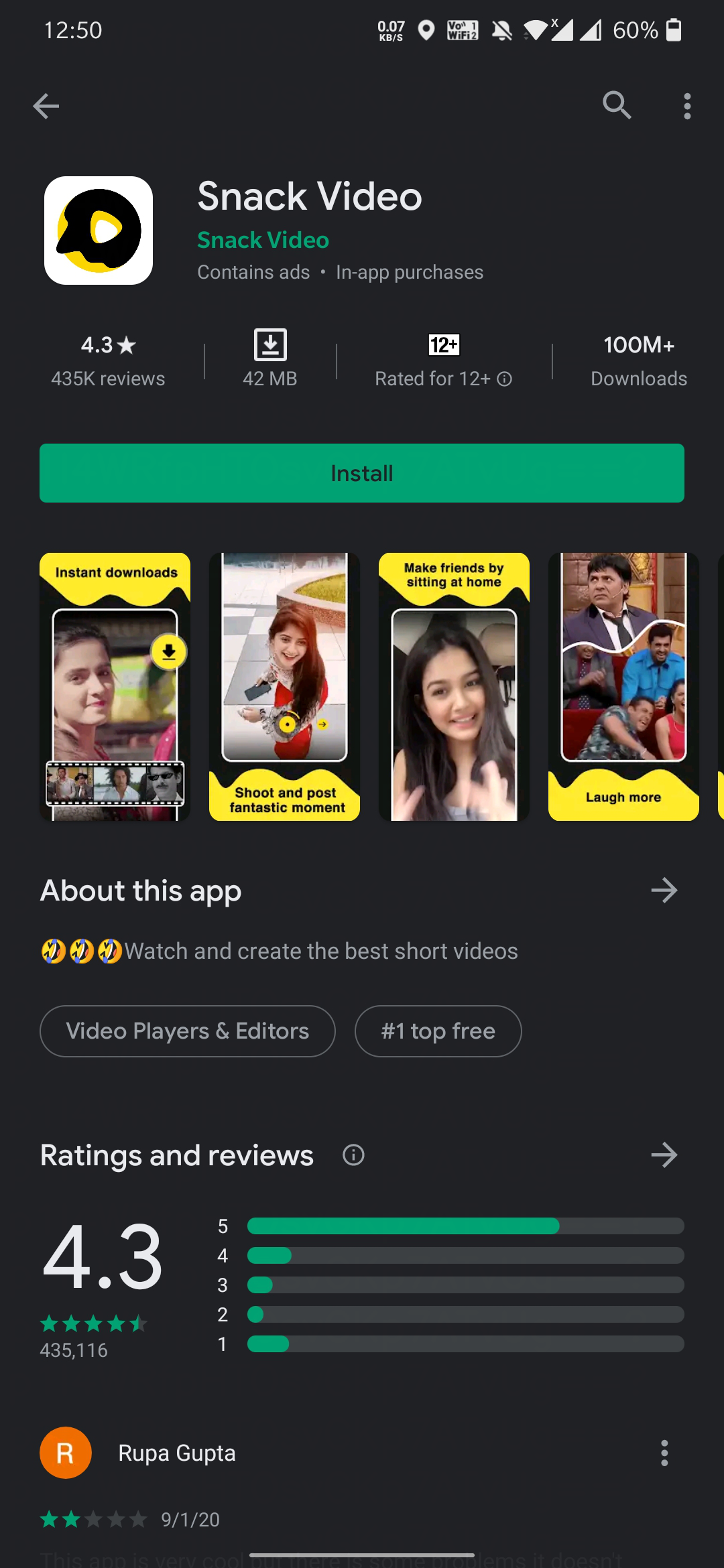This screenshot has height=1568, width=724.
Task: Tap the #1 top free chip
Action: [438, 1031]
